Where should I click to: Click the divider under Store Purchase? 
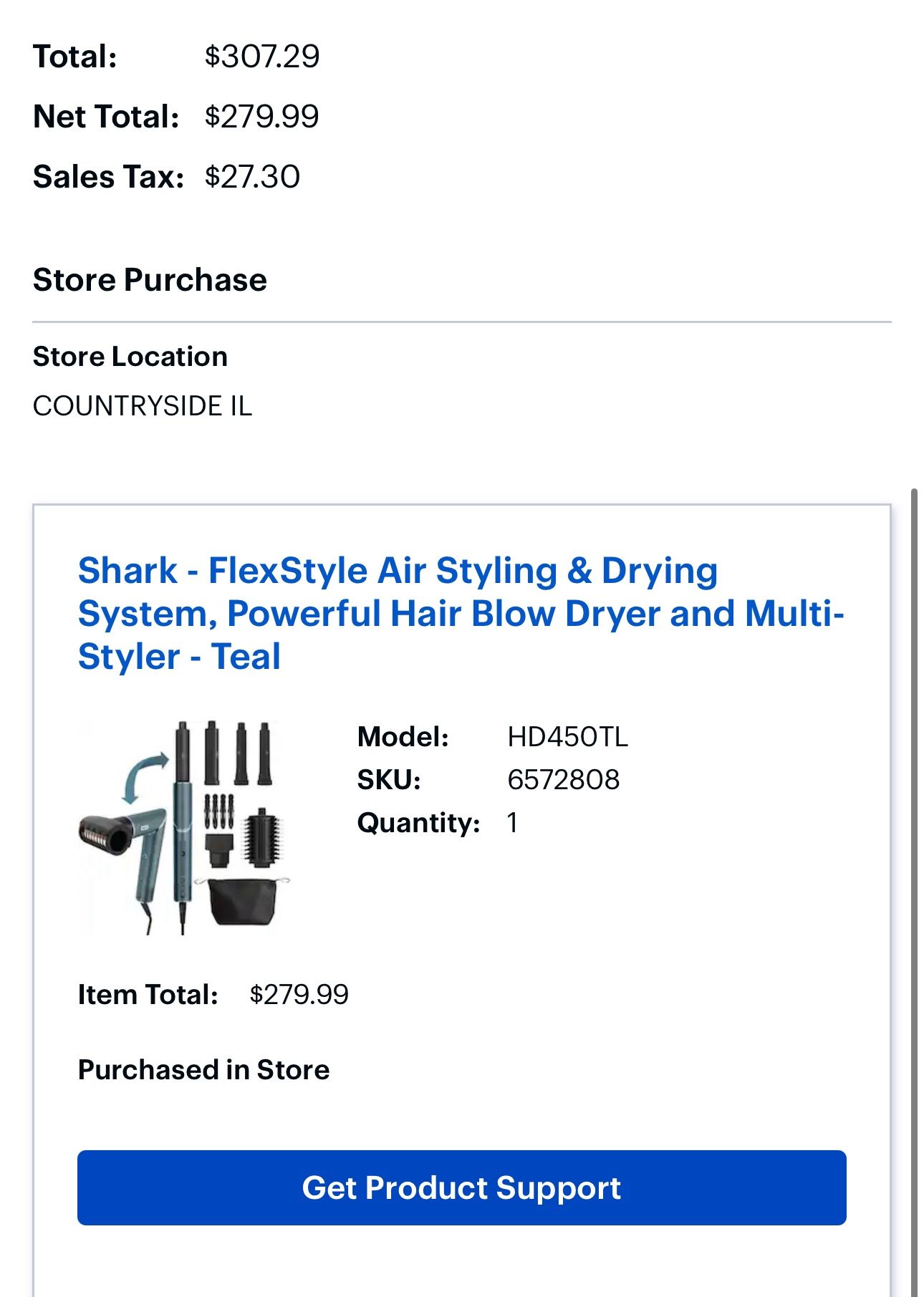462,321
